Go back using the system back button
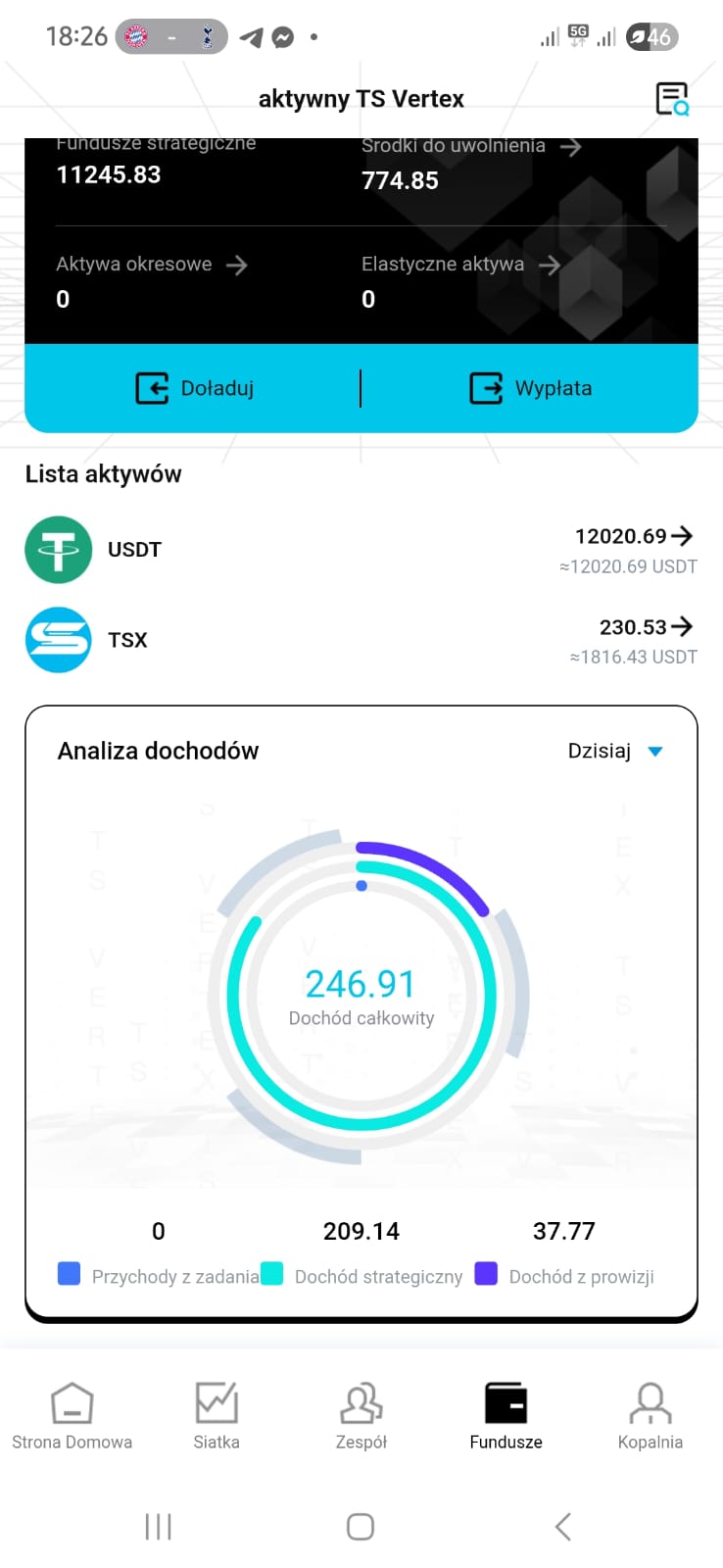The width and height of the screenshot is (723, 1568). [562, 1526]
